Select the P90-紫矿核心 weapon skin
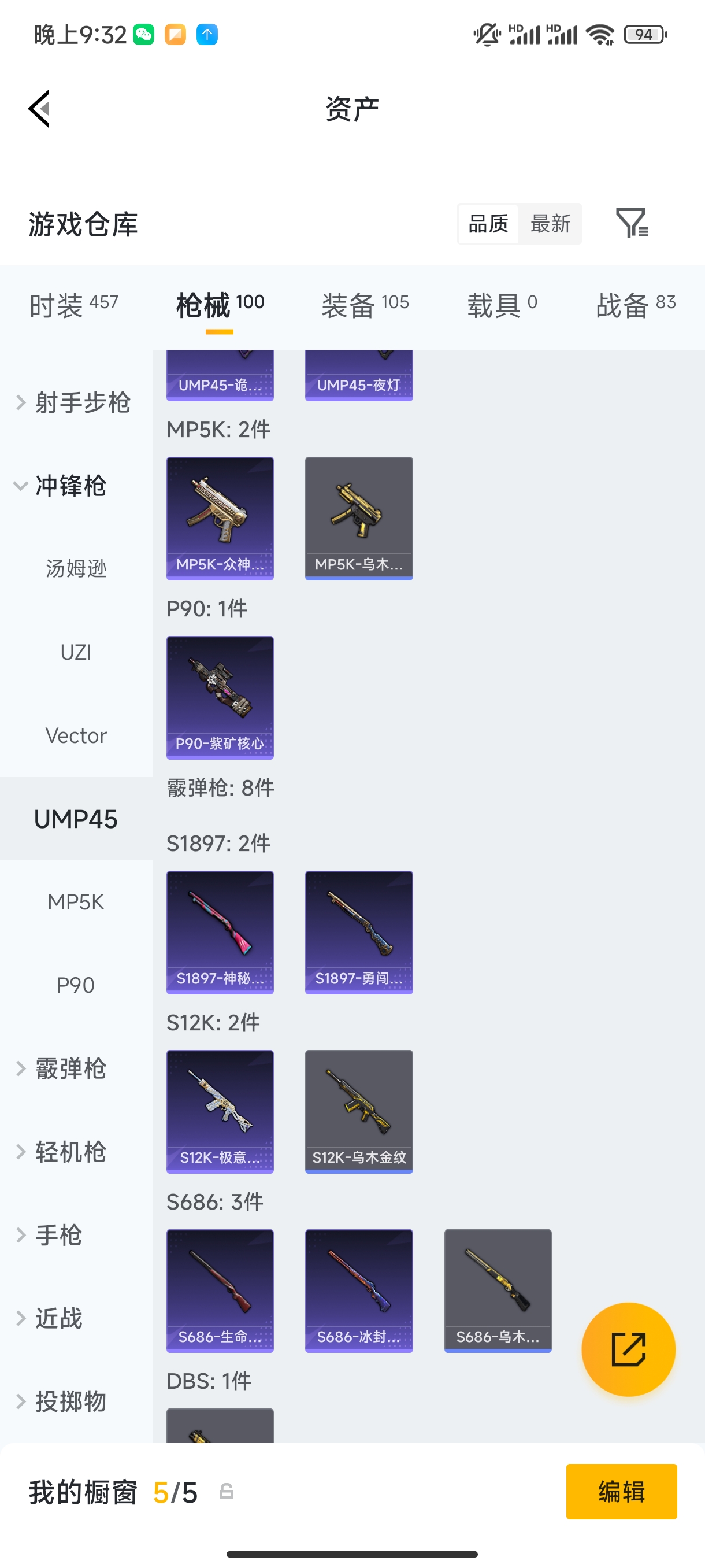 point(220,699)
